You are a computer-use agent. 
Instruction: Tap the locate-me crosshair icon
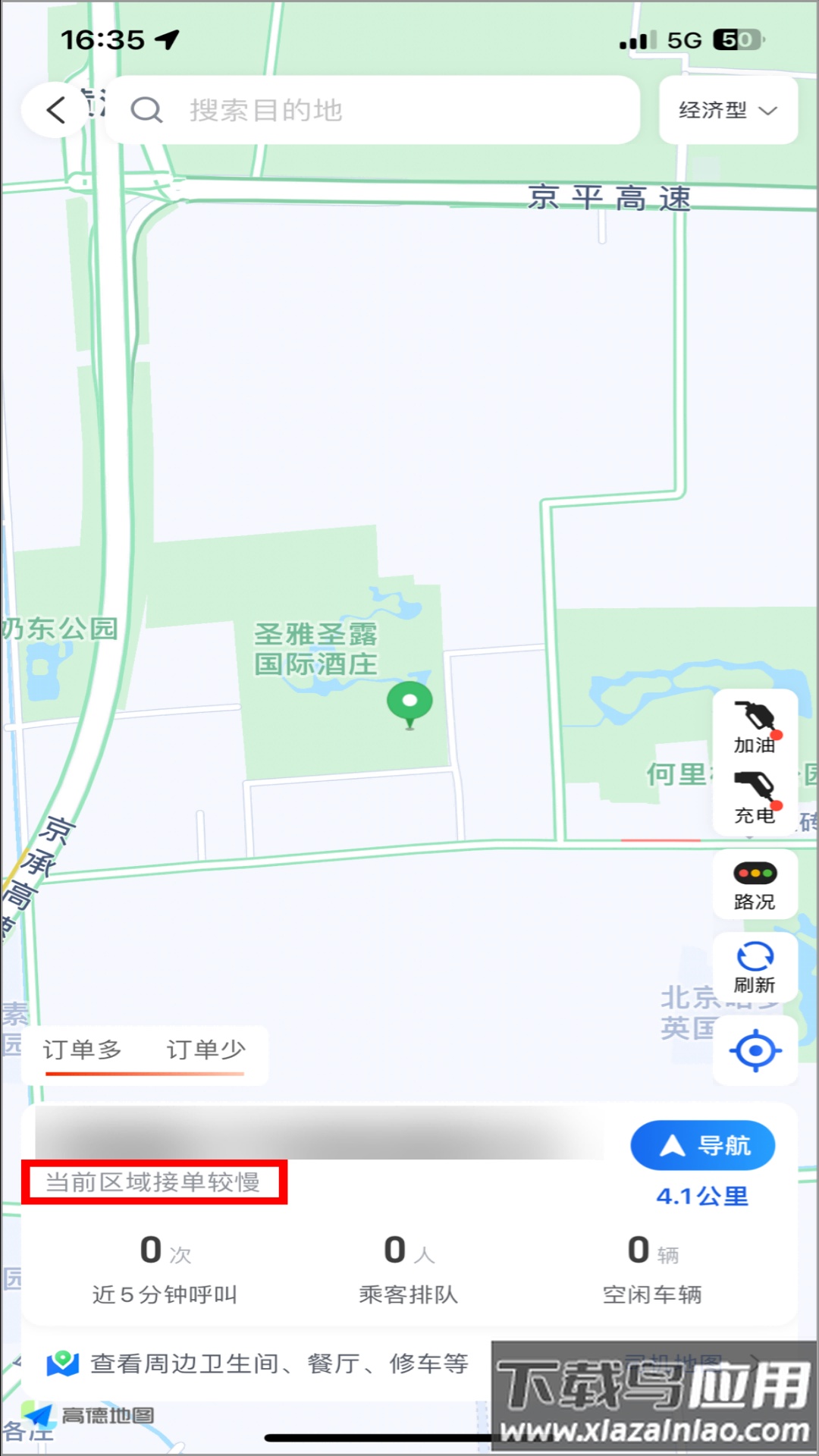point(755,1050)
